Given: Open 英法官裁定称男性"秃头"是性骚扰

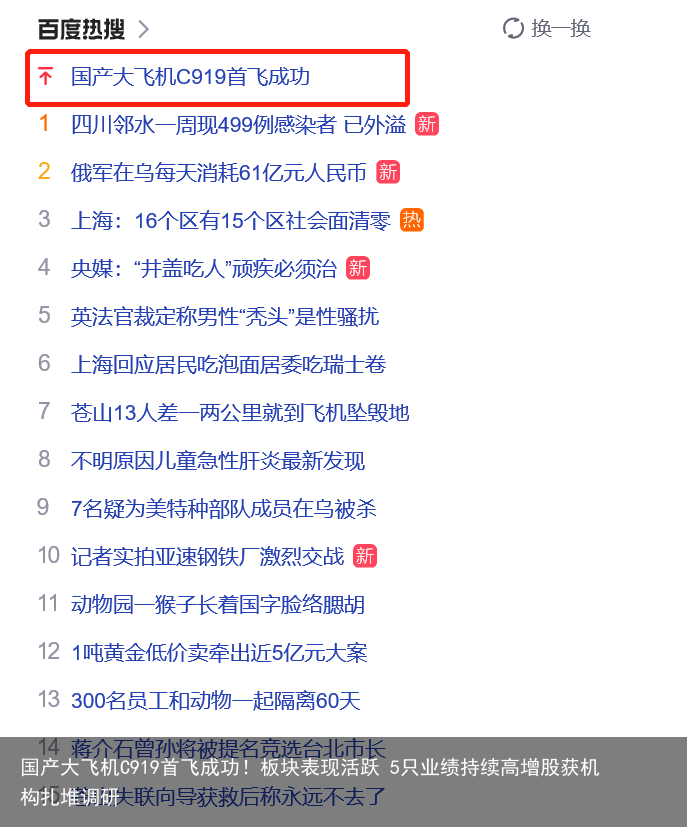Looking at the screenshot, I should click(x=224, y=317).
